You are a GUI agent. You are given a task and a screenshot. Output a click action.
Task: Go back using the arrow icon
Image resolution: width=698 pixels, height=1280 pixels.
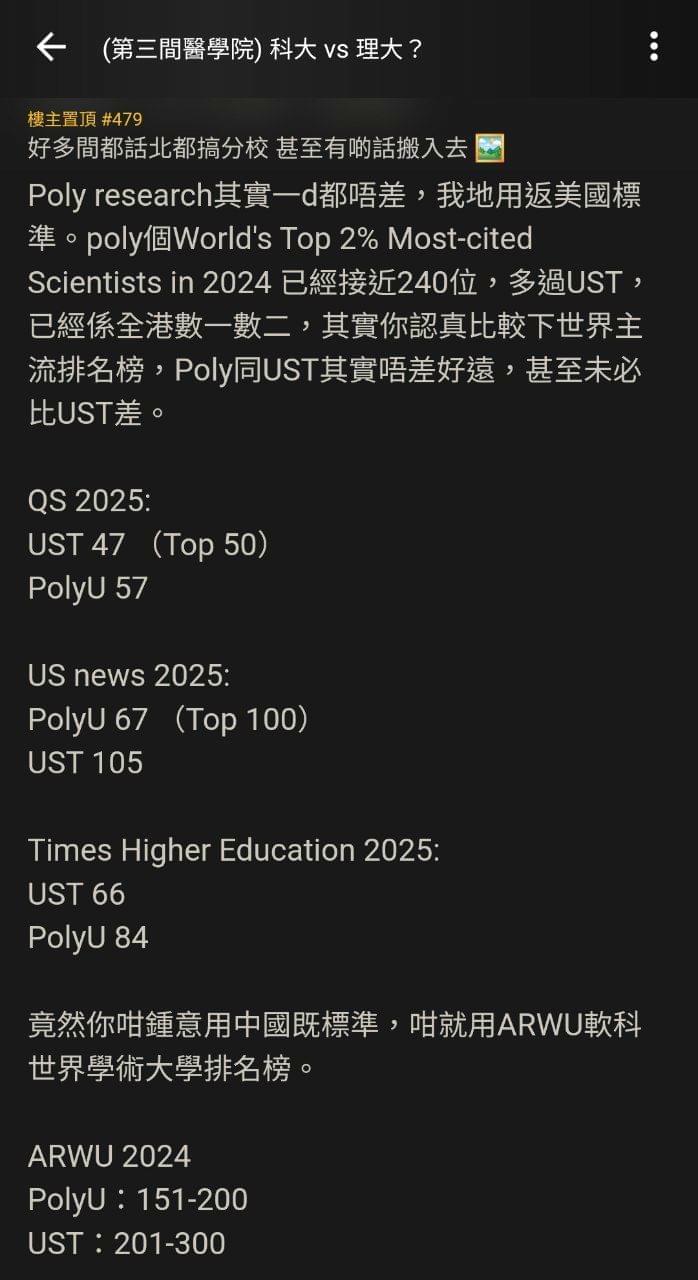click(51, 47)
